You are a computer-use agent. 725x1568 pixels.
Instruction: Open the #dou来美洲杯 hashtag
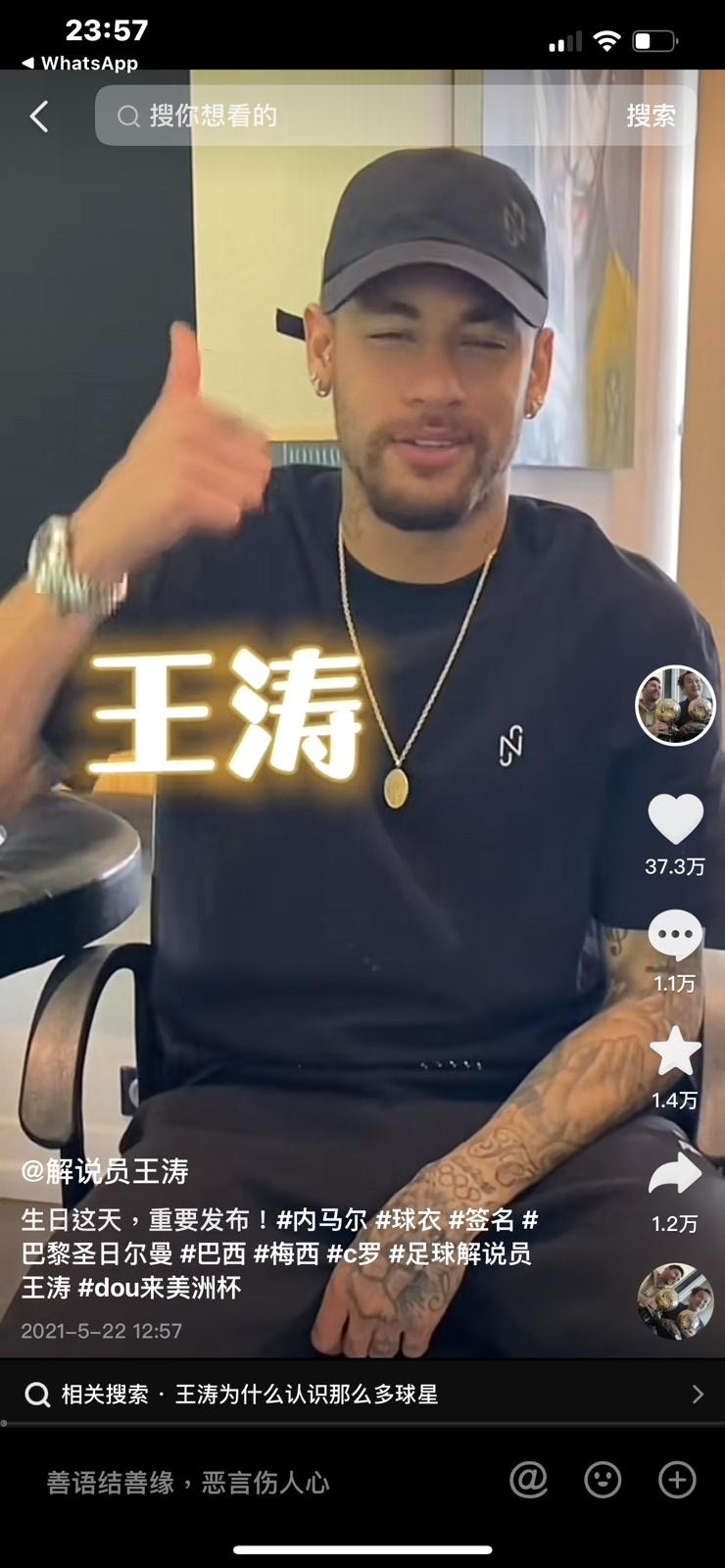click(159, 1287)
